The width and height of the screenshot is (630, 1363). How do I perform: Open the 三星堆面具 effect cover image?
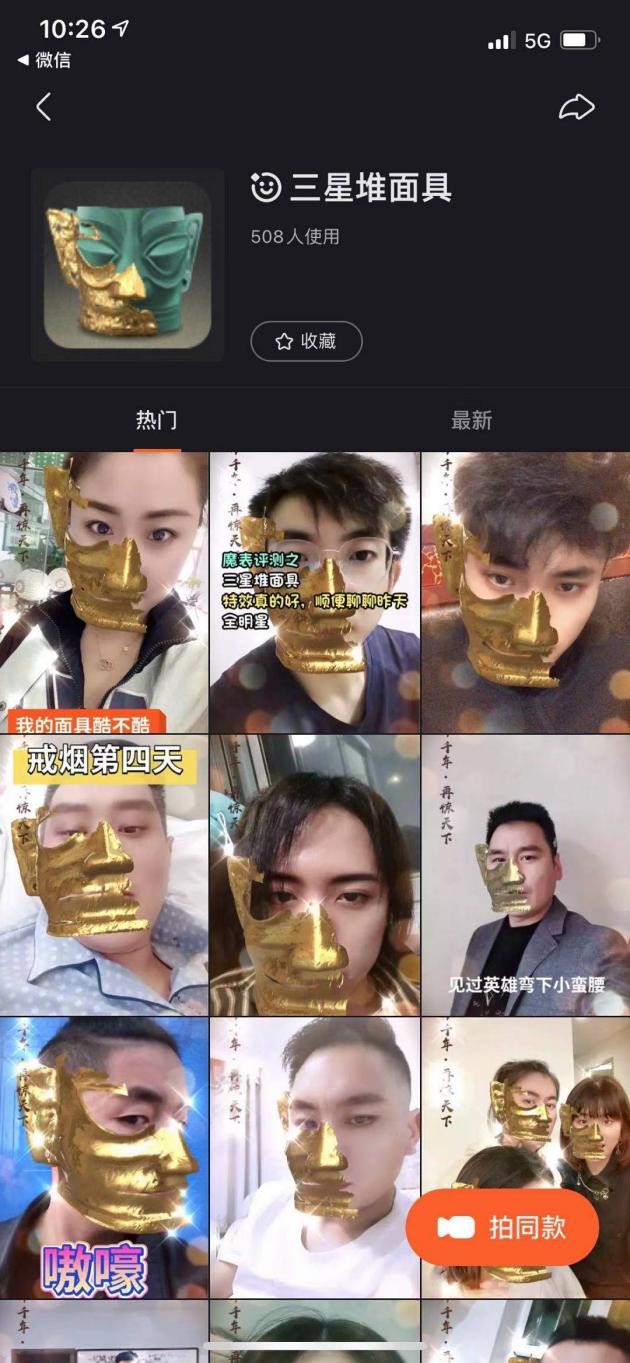coord(127,264)
